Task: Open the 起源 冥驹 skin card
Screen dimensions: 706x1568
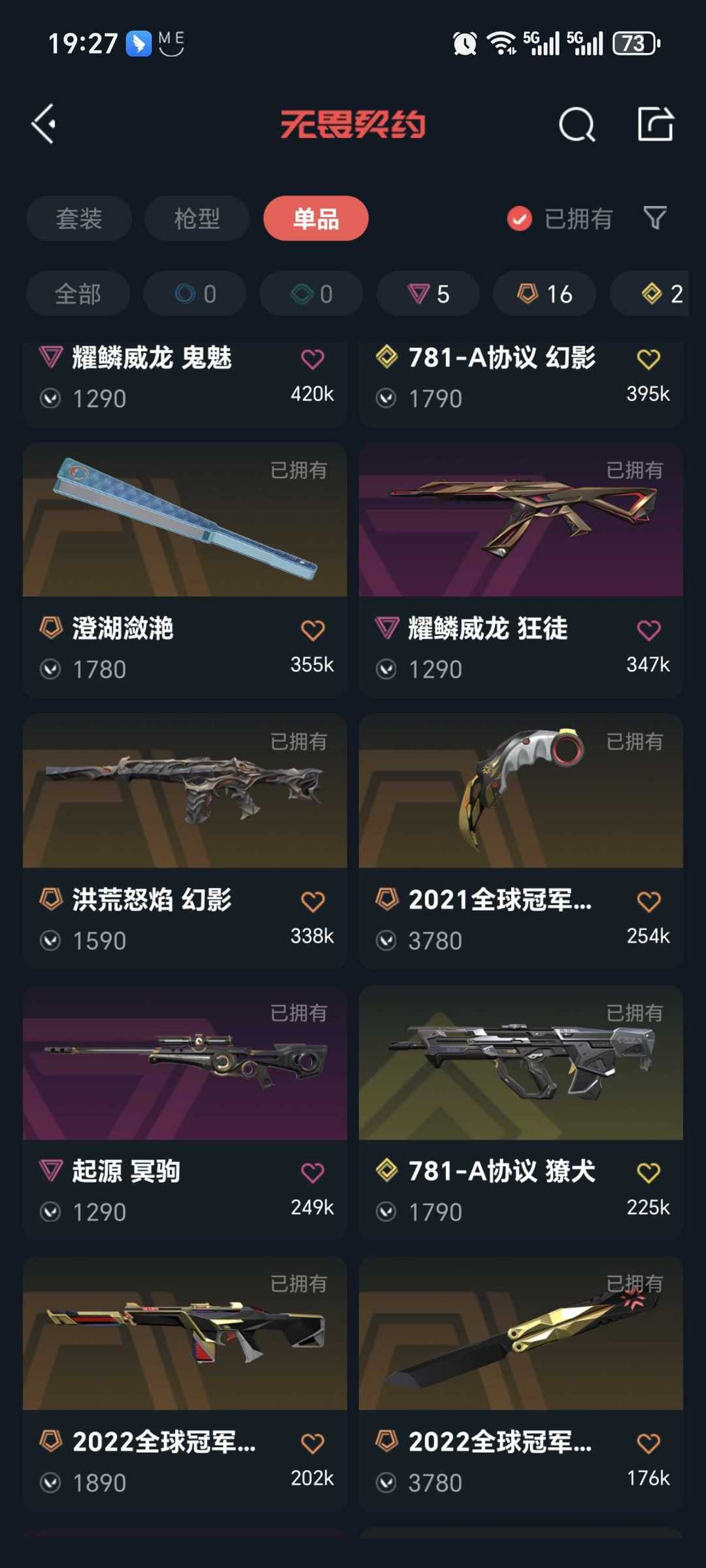Action: 185,1113
